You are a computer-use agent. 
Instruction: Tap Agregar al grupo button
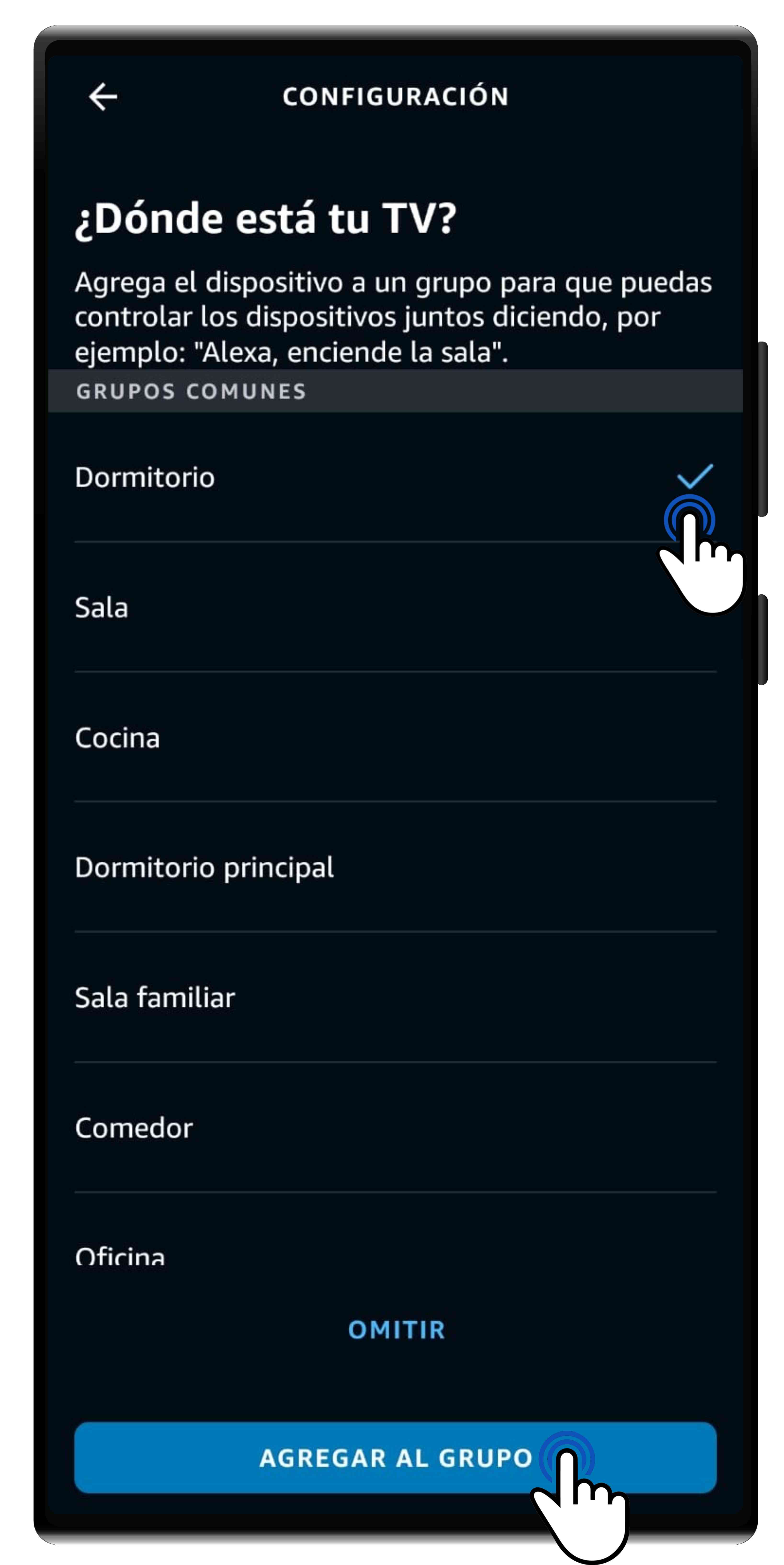point(395,1457)
